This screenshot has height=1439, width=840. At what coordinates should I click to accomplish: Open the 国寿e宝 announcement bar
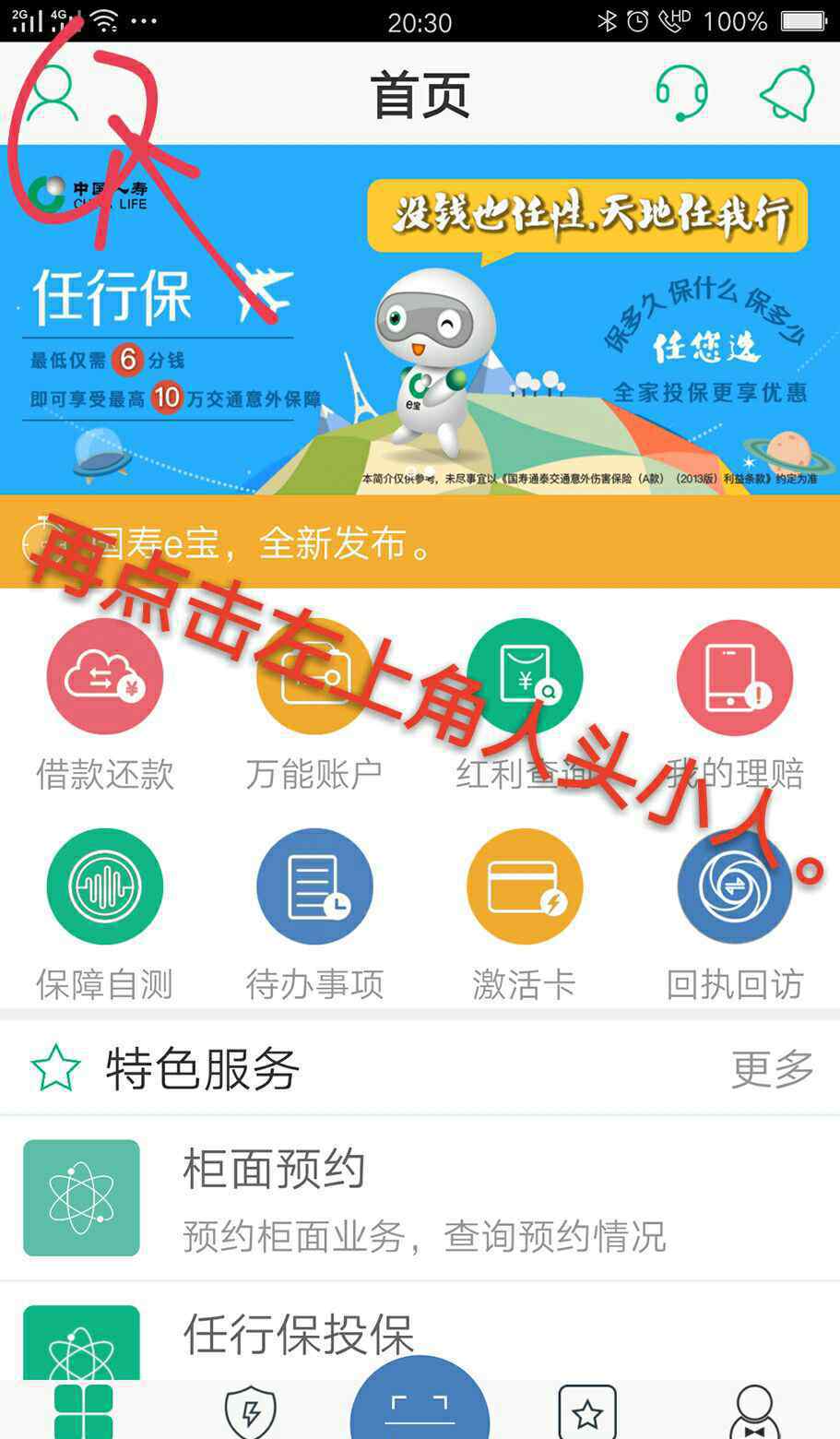tap(420, 542)
